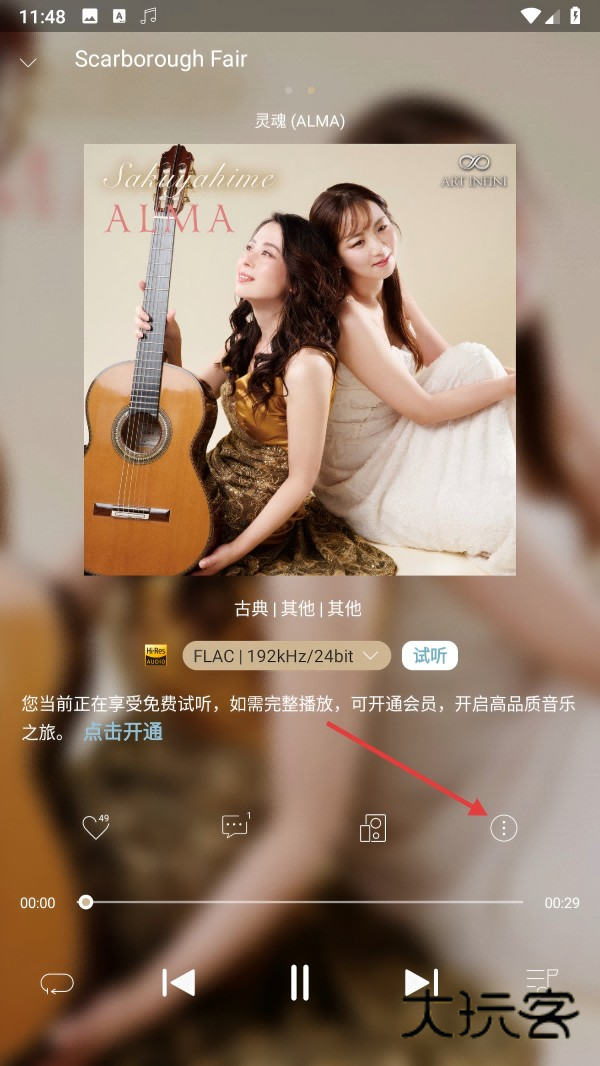Viewport: 600px width, 1066px height.
Task: Open the three-dot more options menu
Action: (503, 828)
